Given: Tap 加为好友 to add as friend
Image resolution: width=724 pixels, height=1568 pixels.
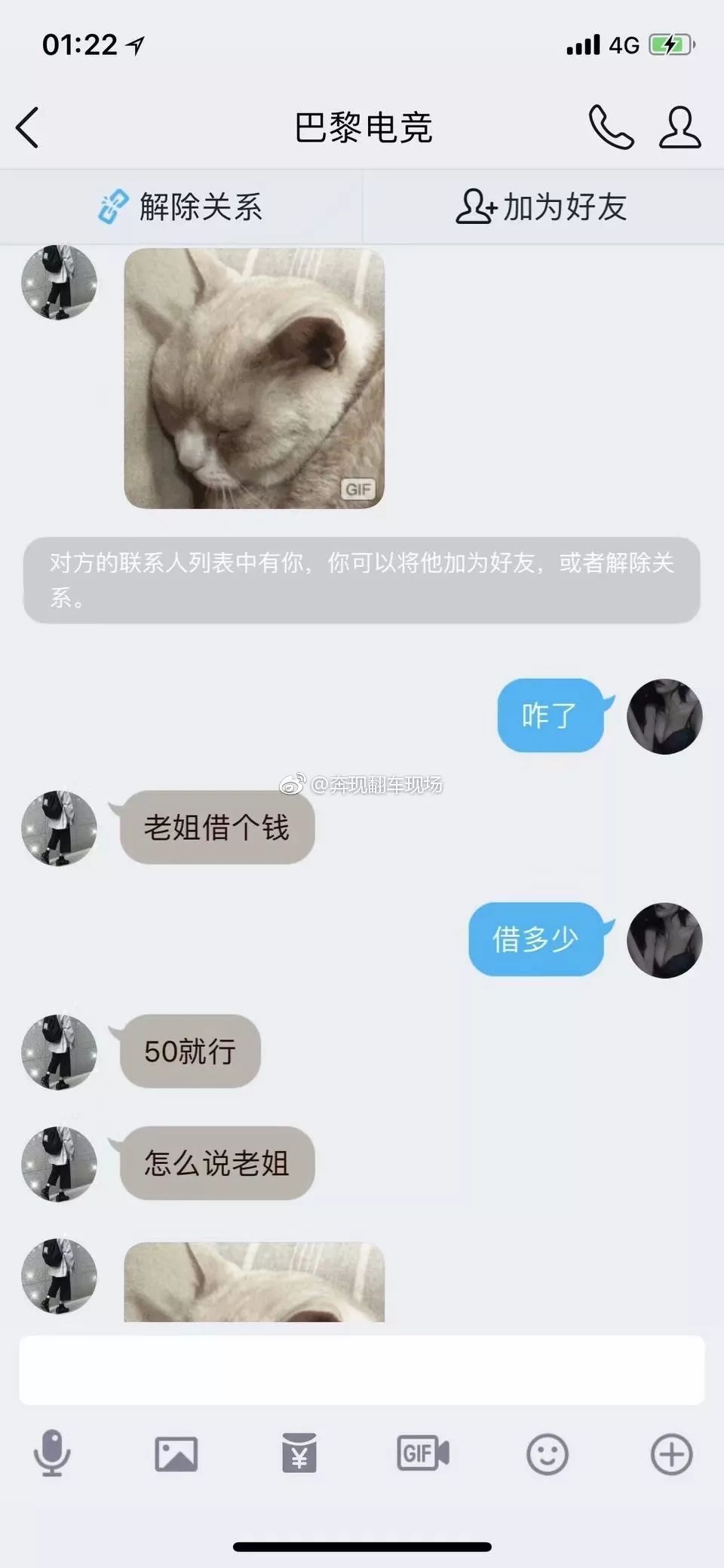Looking at the screenshot, I should (x=542, y=207).
